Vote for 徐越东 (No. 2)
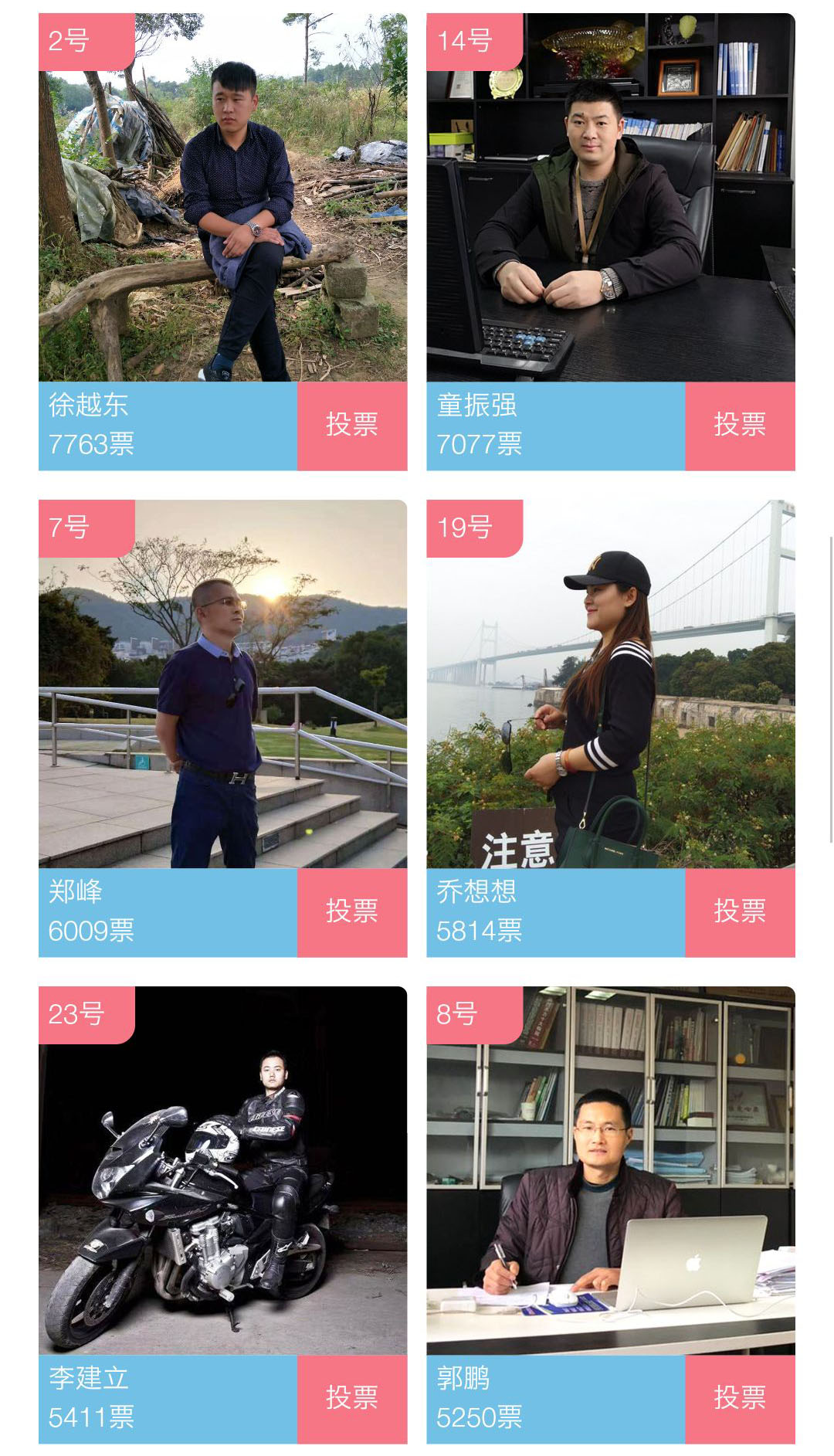This screenshot has height=1456, width=834. coord(351,426)
